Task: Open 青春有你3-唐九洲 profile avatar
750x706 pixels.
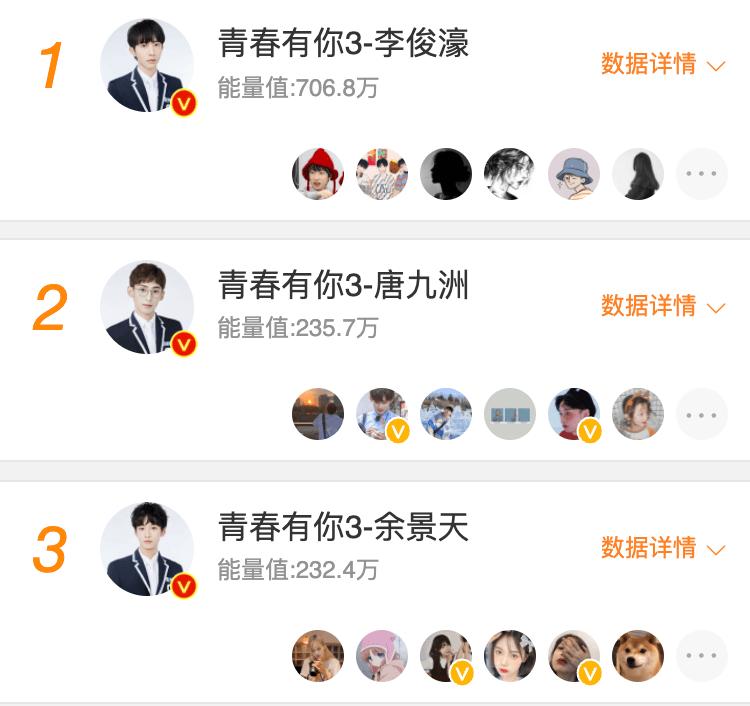Action: [x=147, y=307]
